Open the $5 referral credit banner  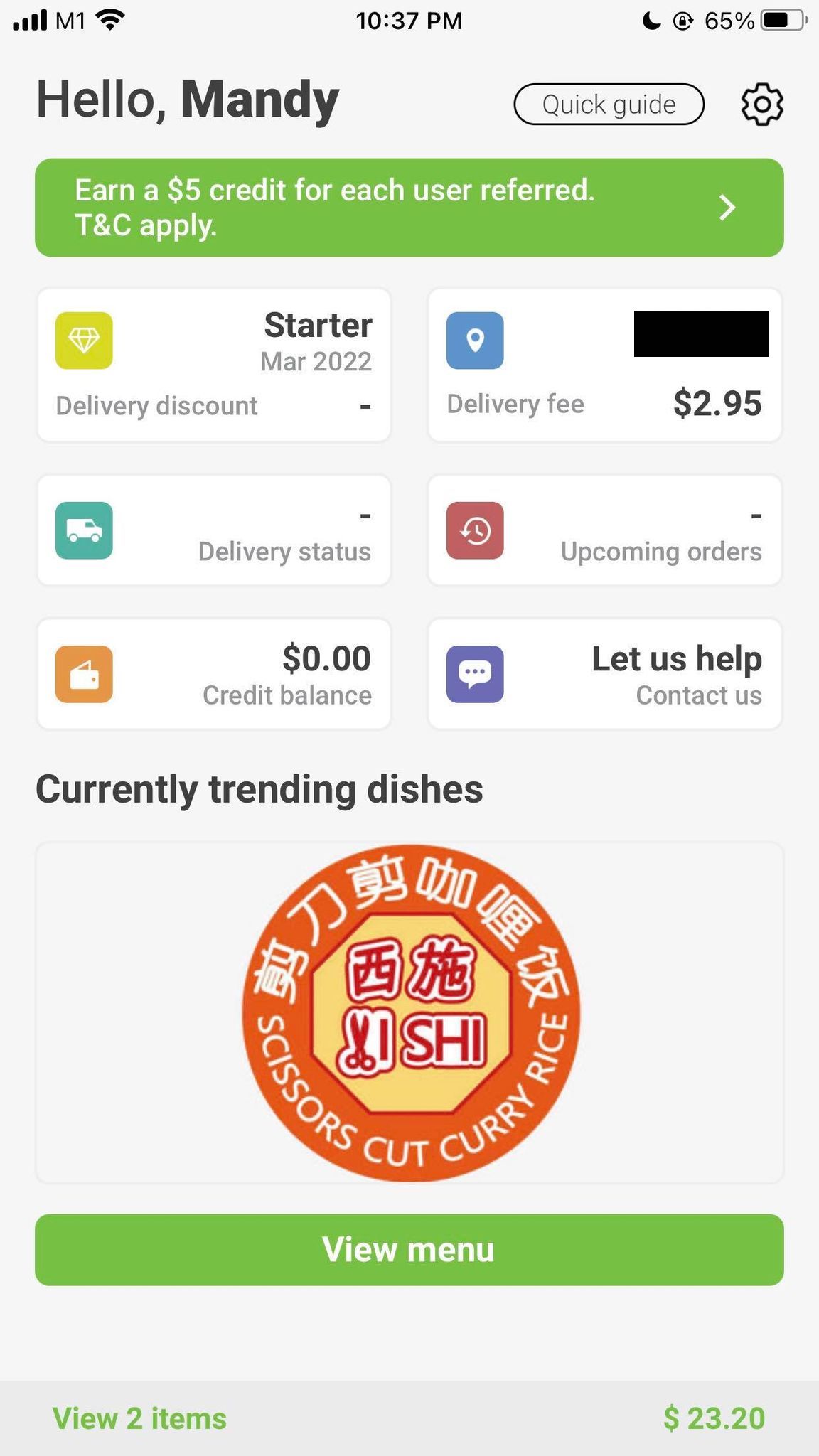coord(409,208)
